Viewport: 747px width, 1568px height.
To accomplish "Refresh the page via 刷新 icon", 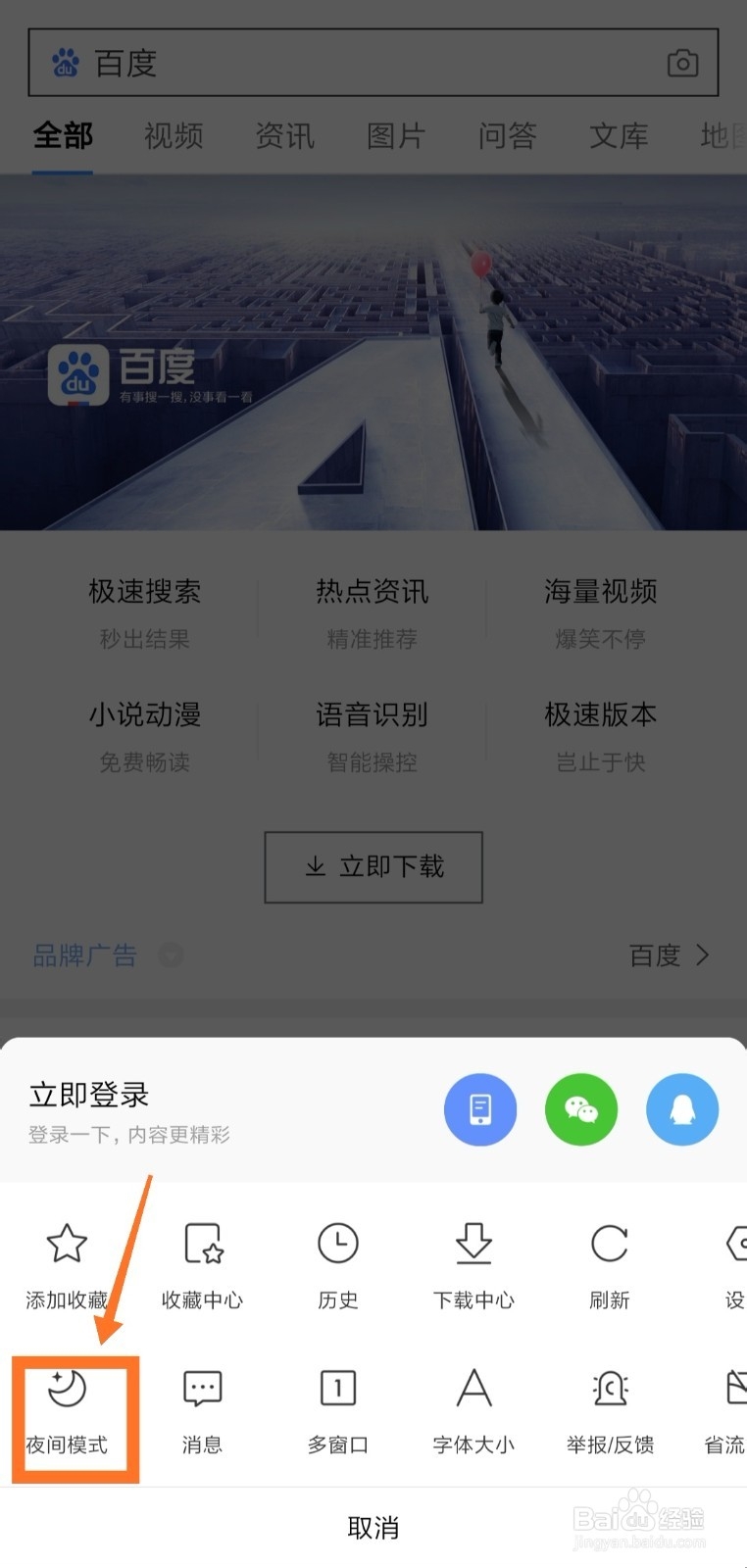I will point(609,1264).
